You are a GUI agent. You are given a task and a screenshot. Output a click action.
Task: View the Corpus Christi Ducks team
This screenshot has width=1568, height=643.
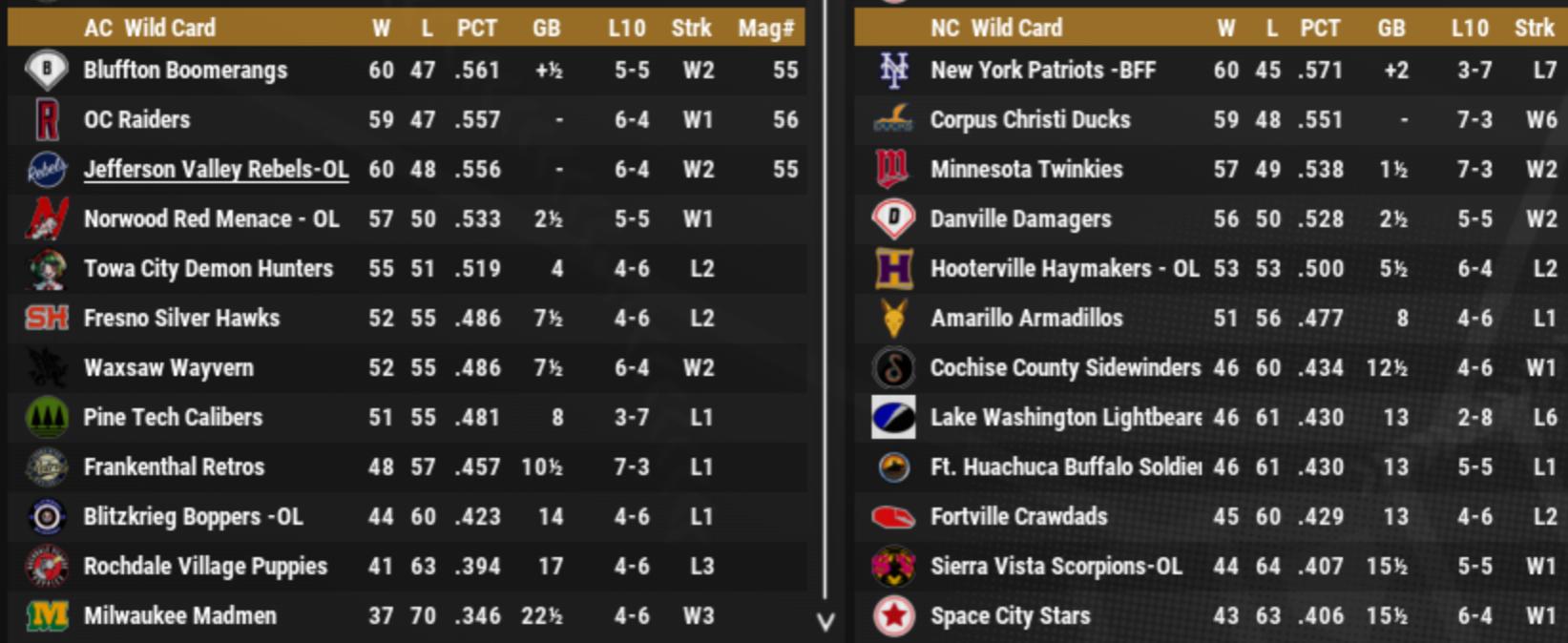[1030, 120]
